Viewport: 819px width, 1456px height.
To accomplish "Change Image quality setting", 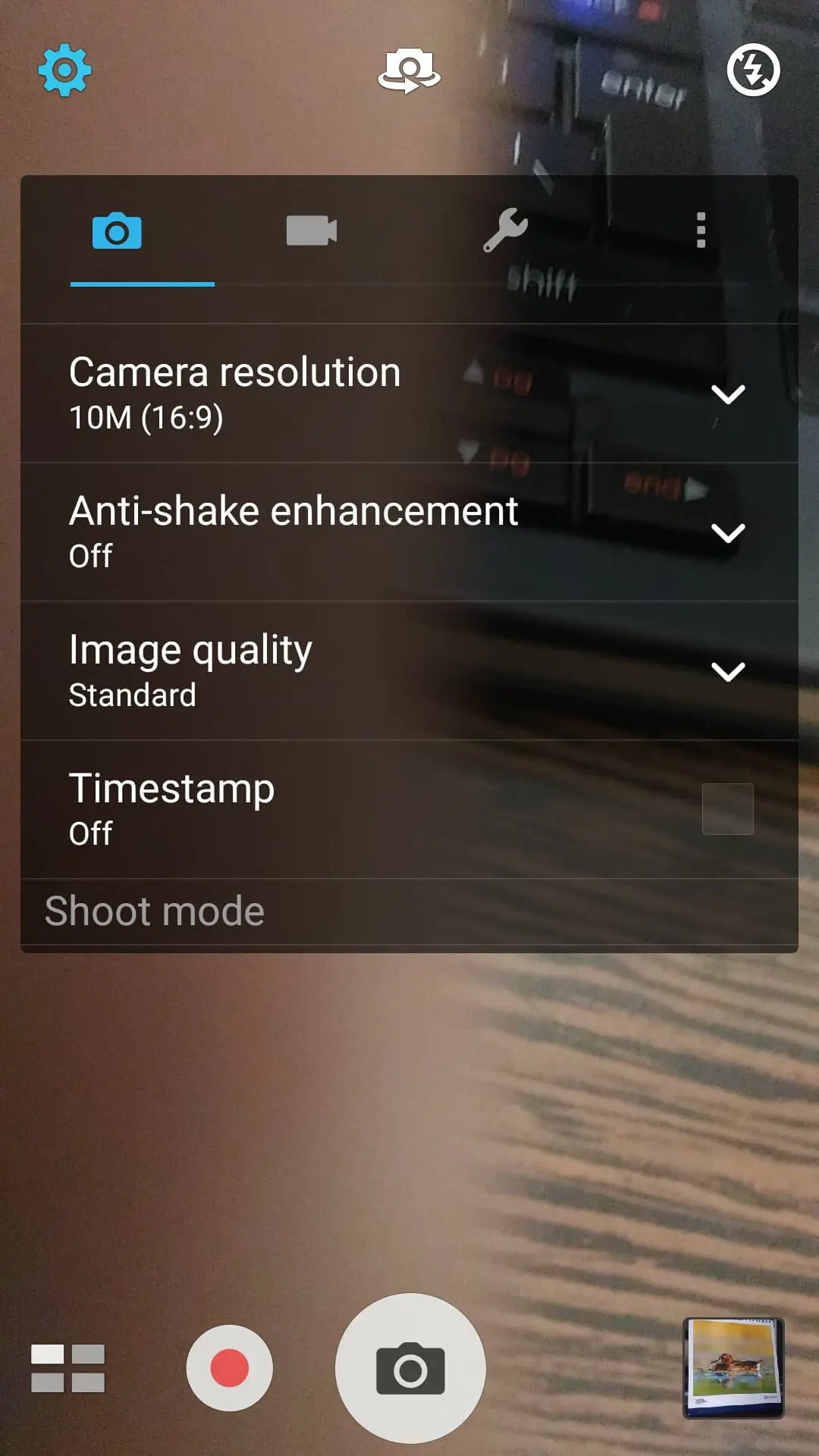I will [409, 671].
